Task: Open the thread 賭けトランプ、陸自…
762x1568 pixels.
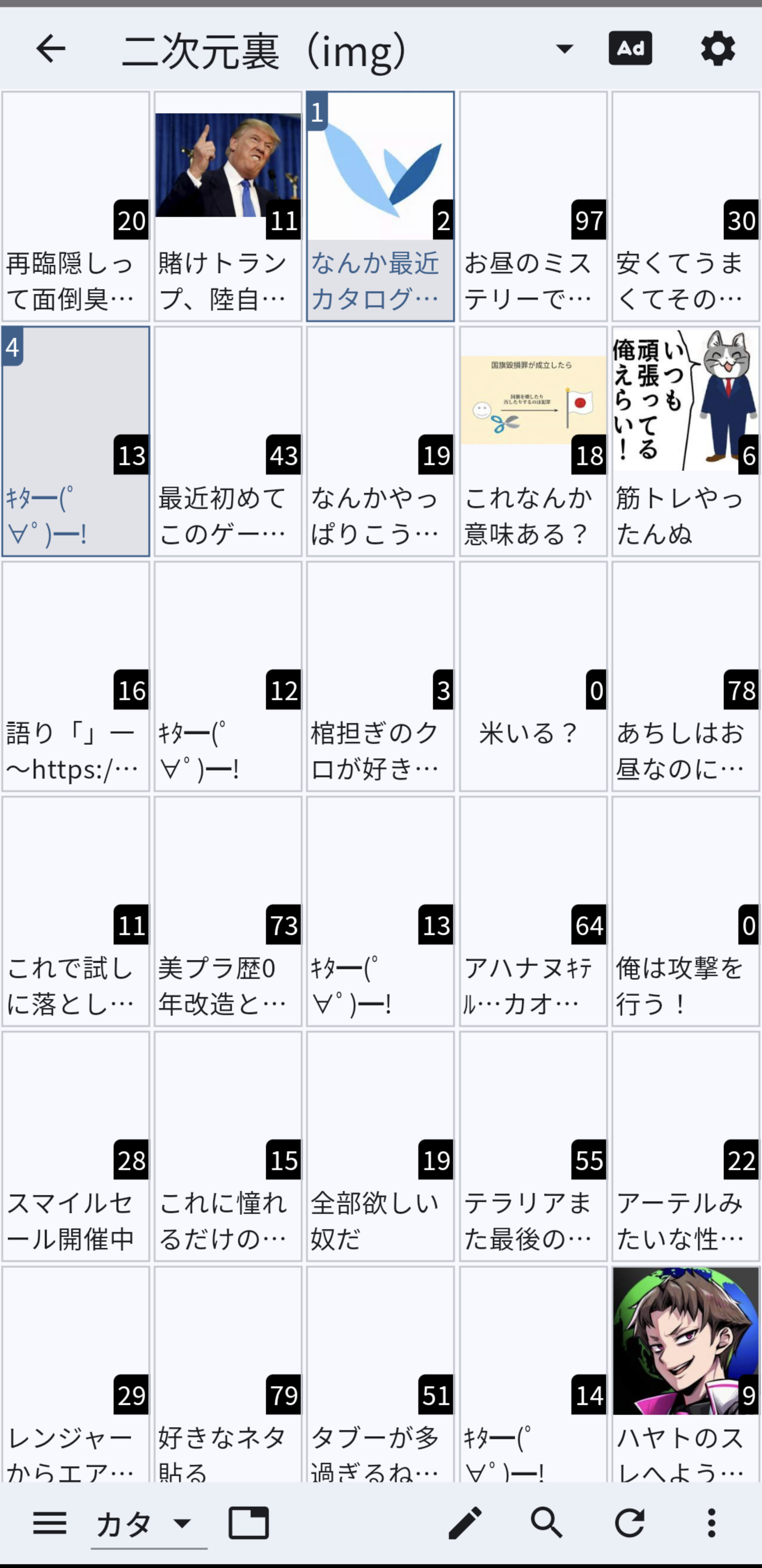Action: [228, 206]
